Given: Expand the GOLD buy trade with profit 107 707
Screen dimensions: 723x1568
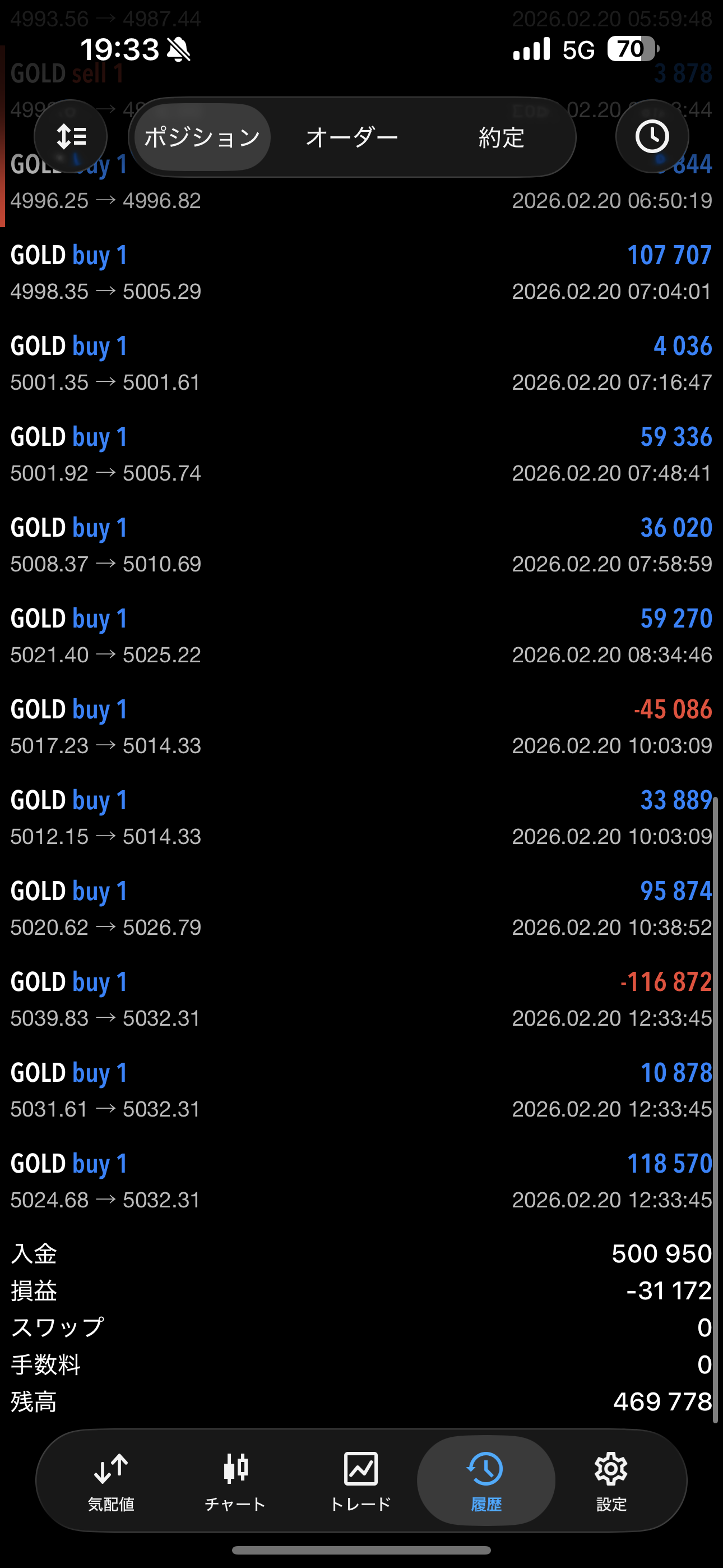Looking at the screenshot, I should [361, 273].
